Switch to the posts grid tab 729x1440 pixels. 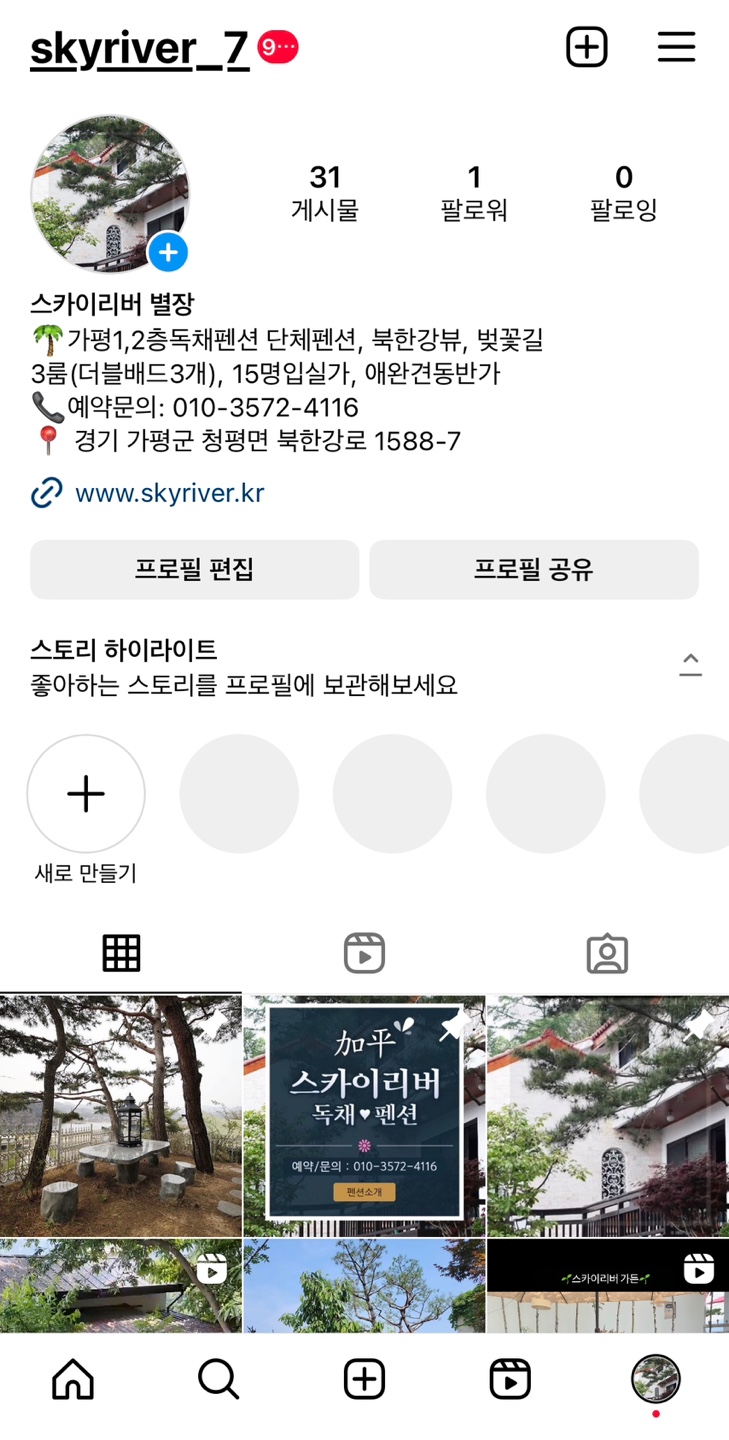(x=121, y=954)
